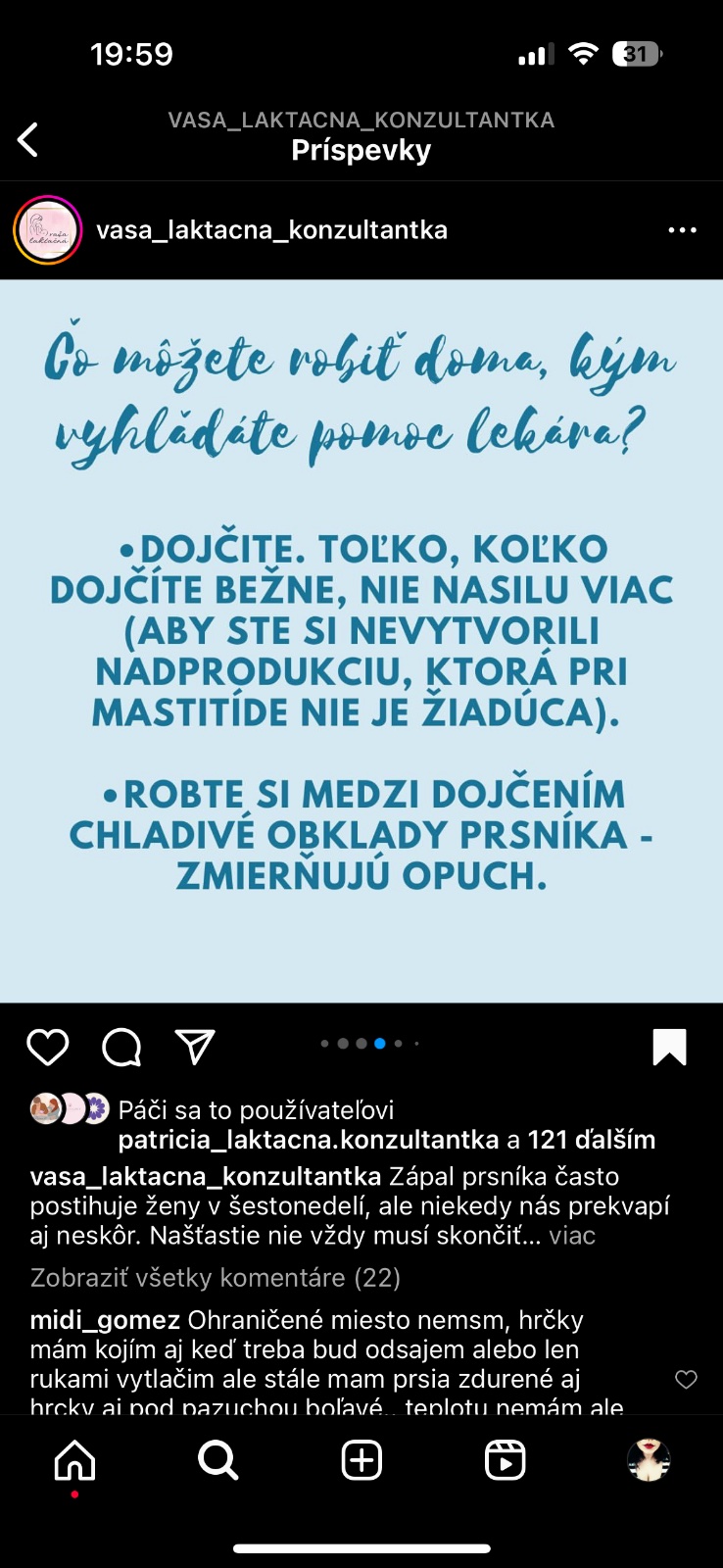723x1568 pixels.
Task: Create a new post
Action: pyautogui.click(x=361, y=1460)
